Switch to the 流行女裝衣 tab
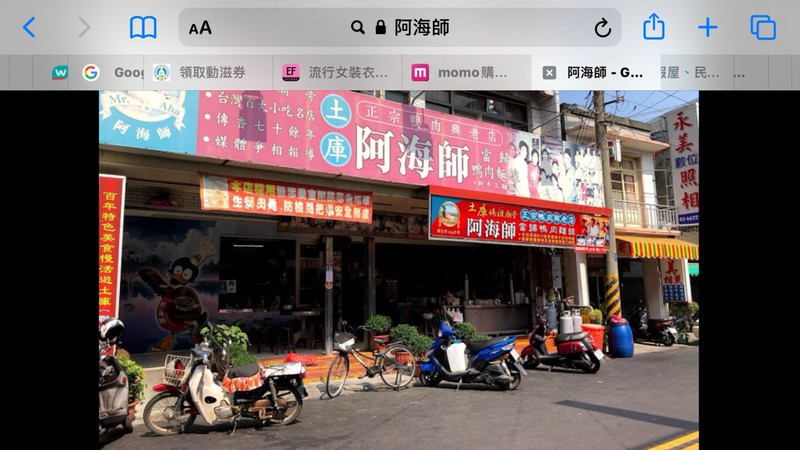Viewport: 800px width, 450px height. pyautogui.click(x=336, y=72)
